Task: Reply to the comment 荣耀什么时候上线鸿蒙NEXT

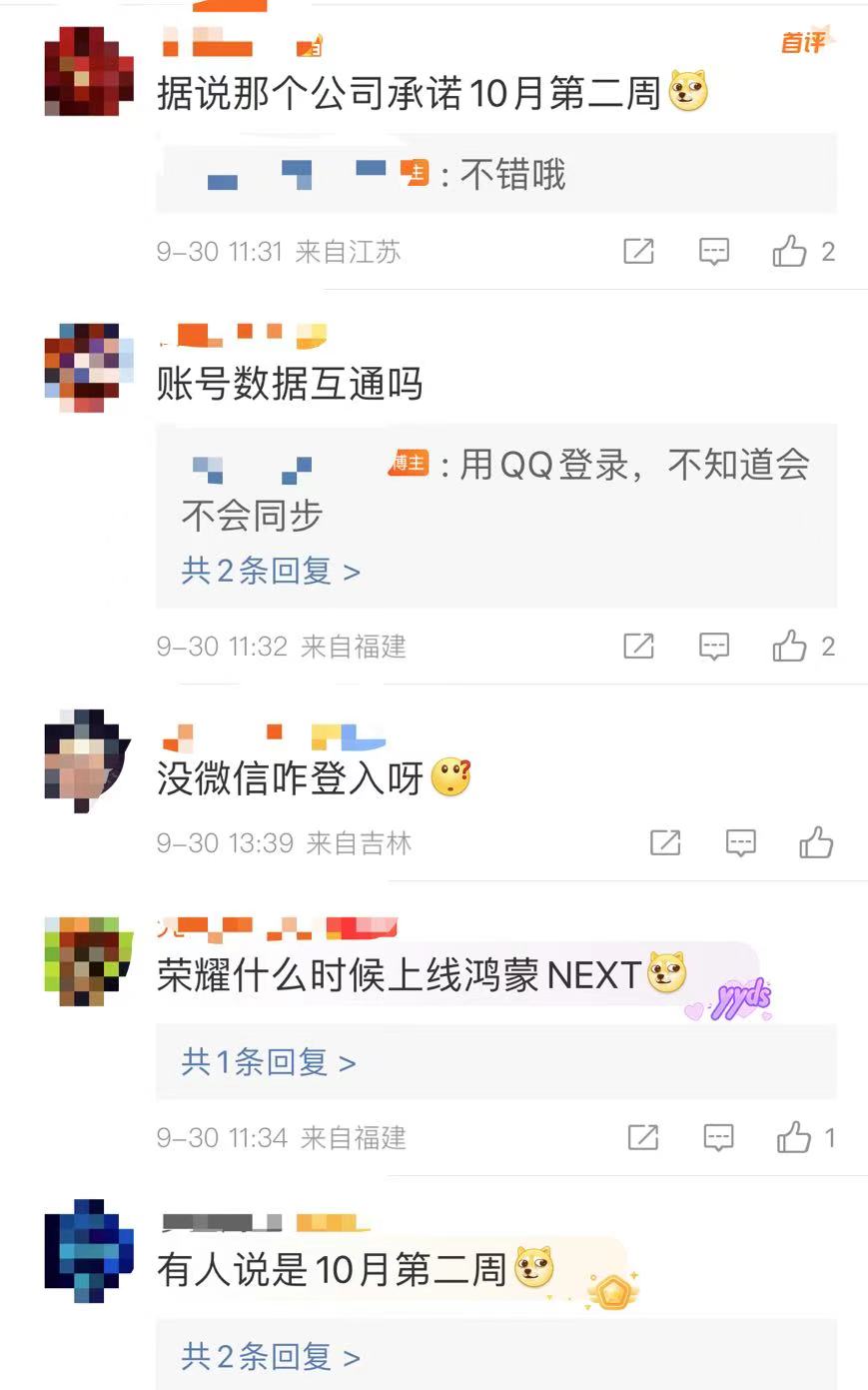Action: click(718, 1137)
